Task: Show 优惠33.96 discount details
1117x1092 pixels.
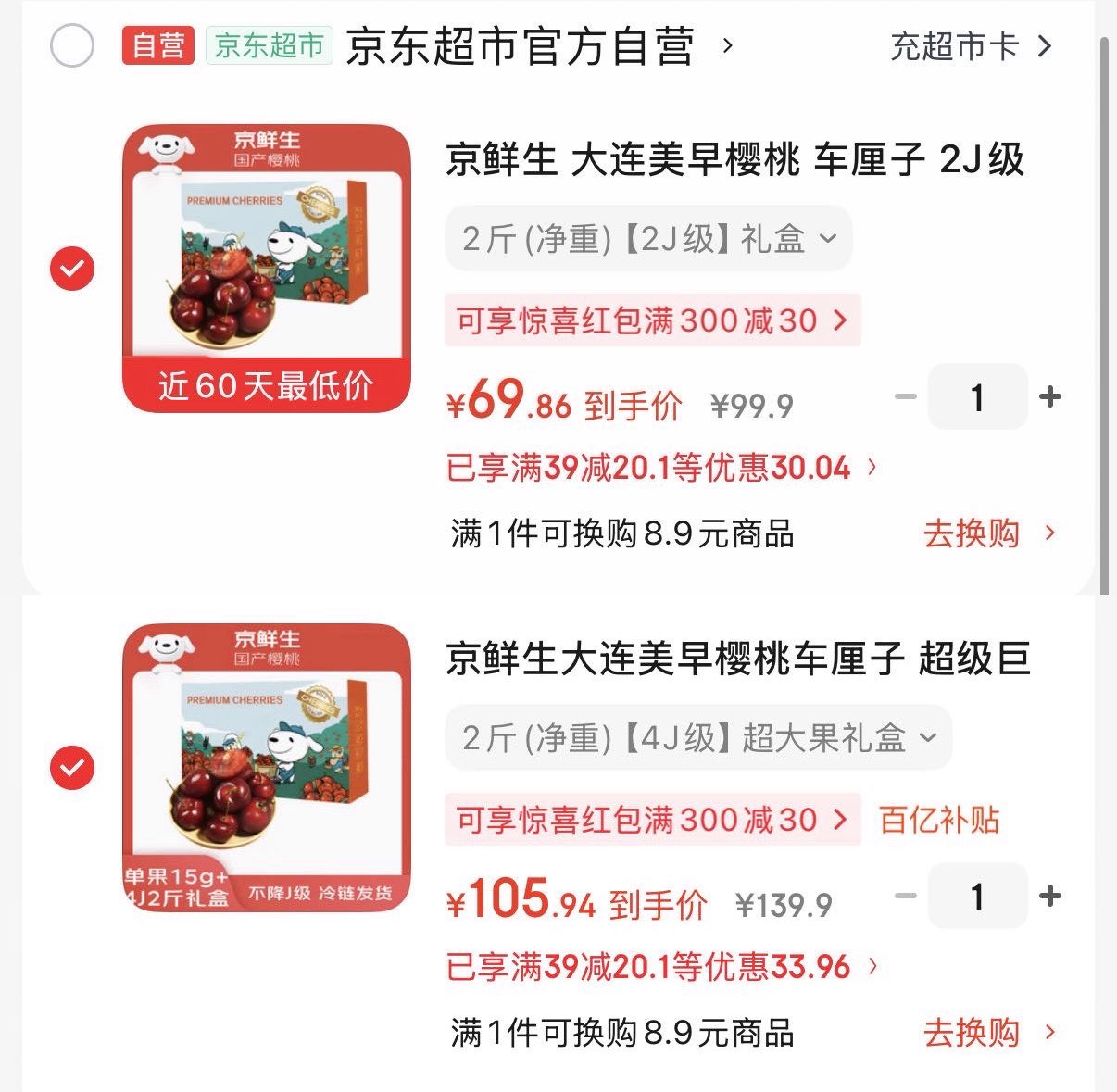Action: (660, 967)
